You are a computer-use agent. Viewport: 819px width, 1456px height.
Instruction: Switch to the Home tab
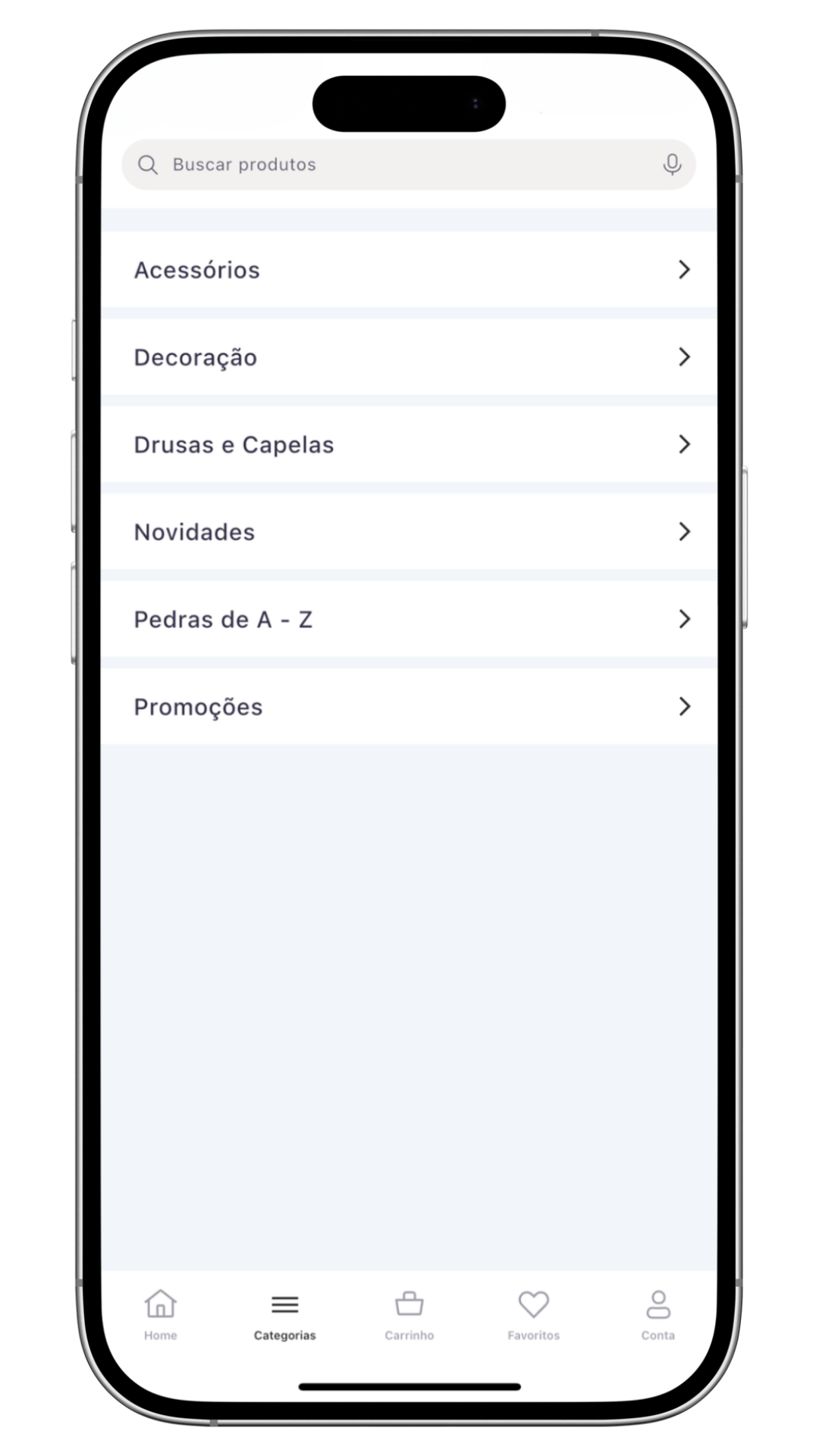[x=161, y=1315]
